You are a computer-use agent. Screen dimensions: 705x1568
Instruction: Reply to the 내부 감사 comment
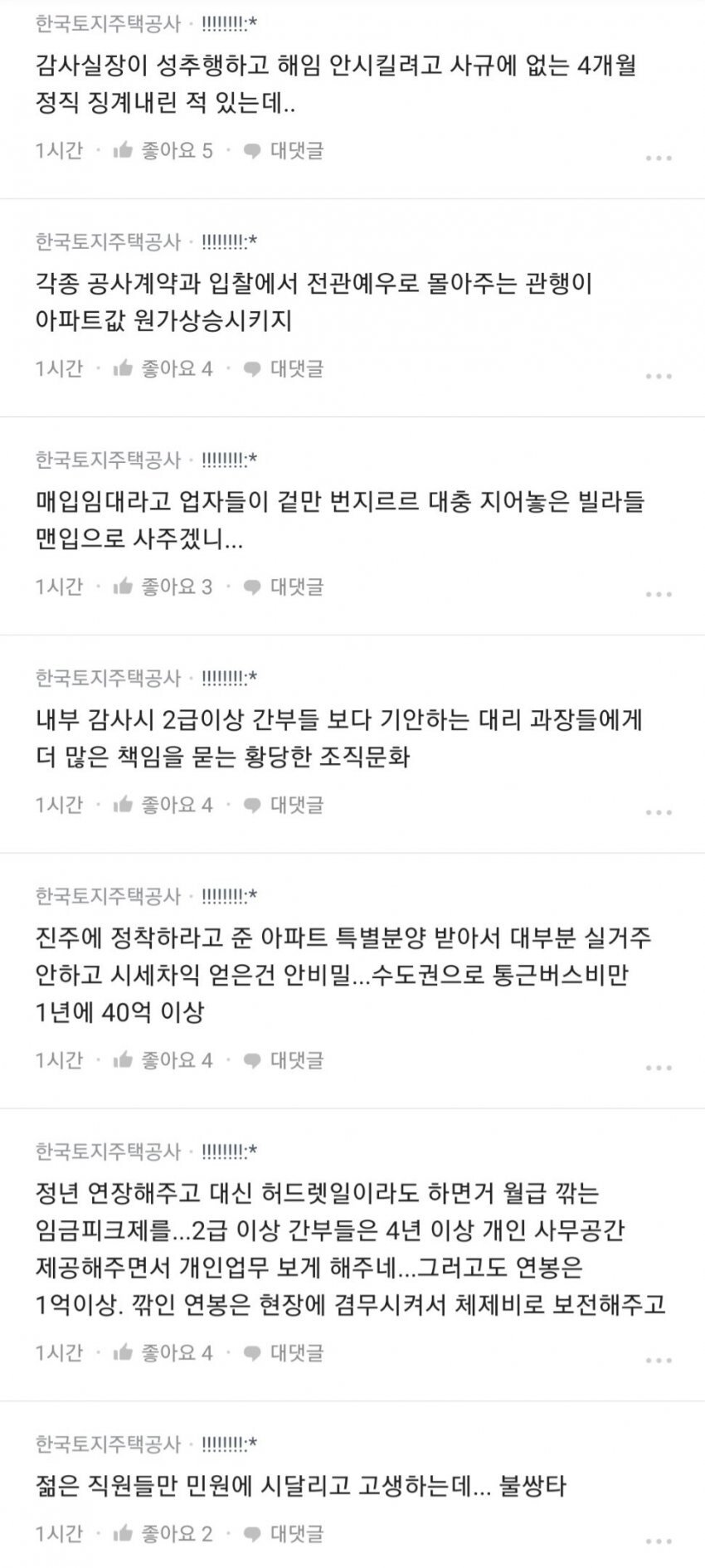[283, 805]
